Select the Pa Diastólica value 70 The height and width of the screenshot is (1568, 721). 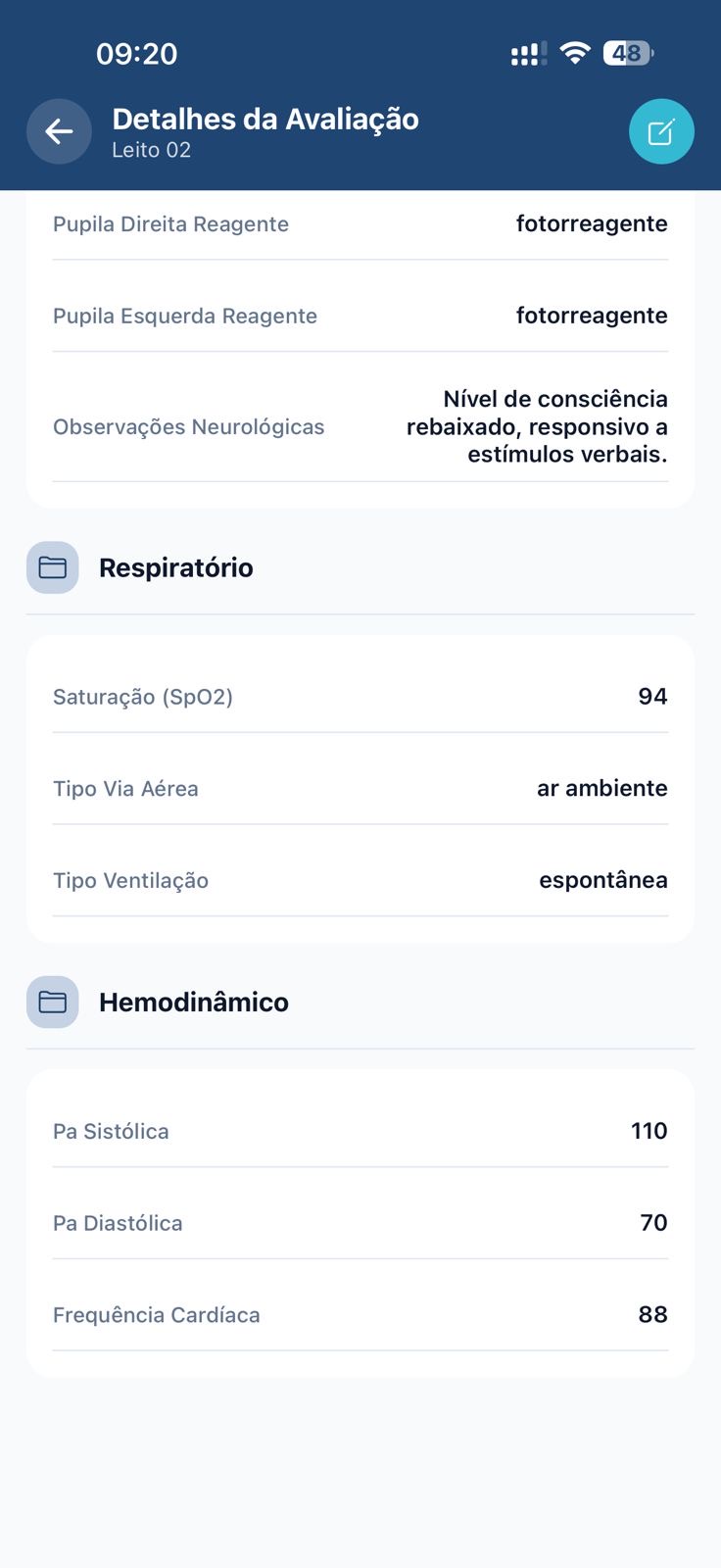652,1222
